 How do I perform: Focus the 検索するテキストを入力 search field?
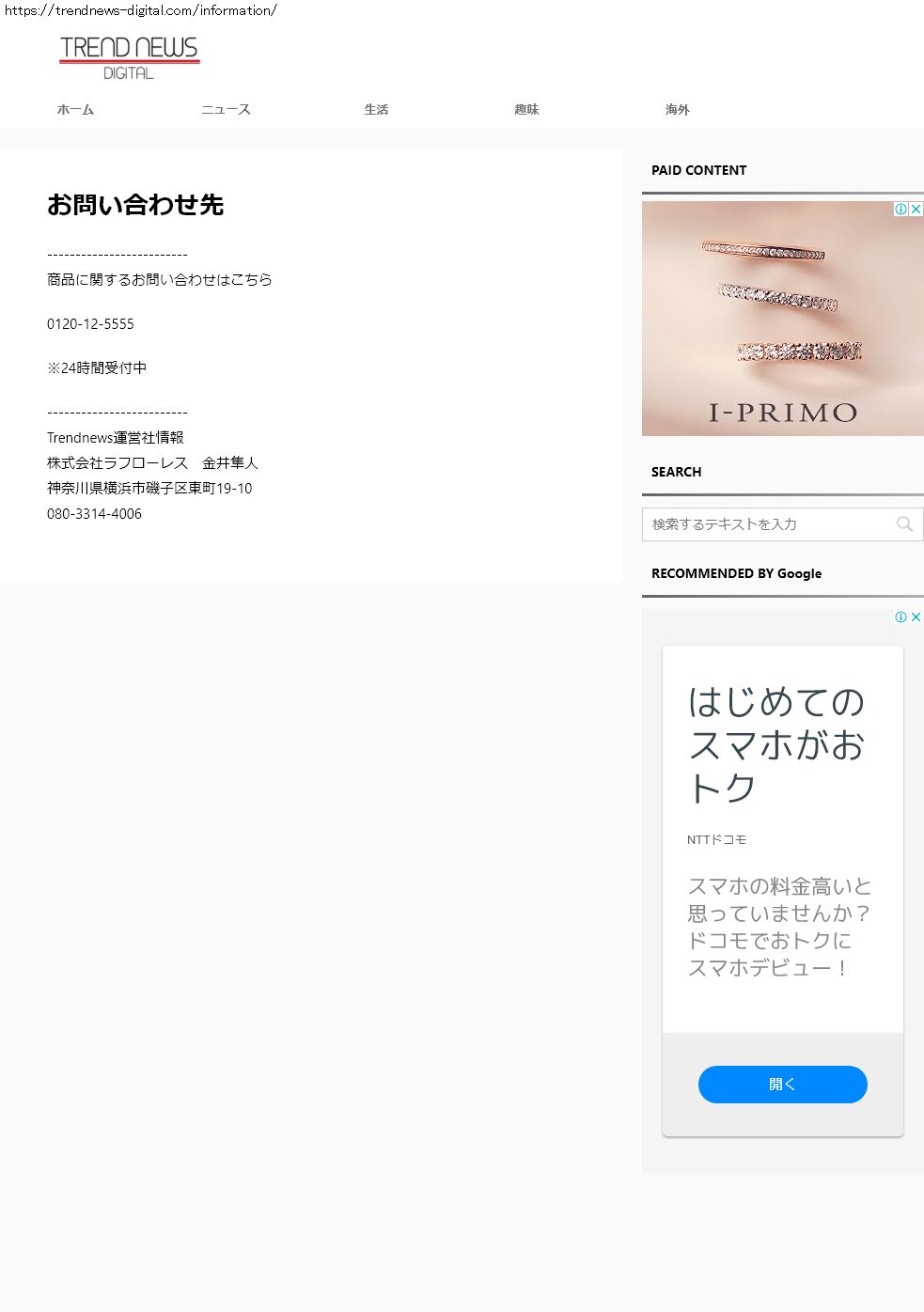(766, 524)
